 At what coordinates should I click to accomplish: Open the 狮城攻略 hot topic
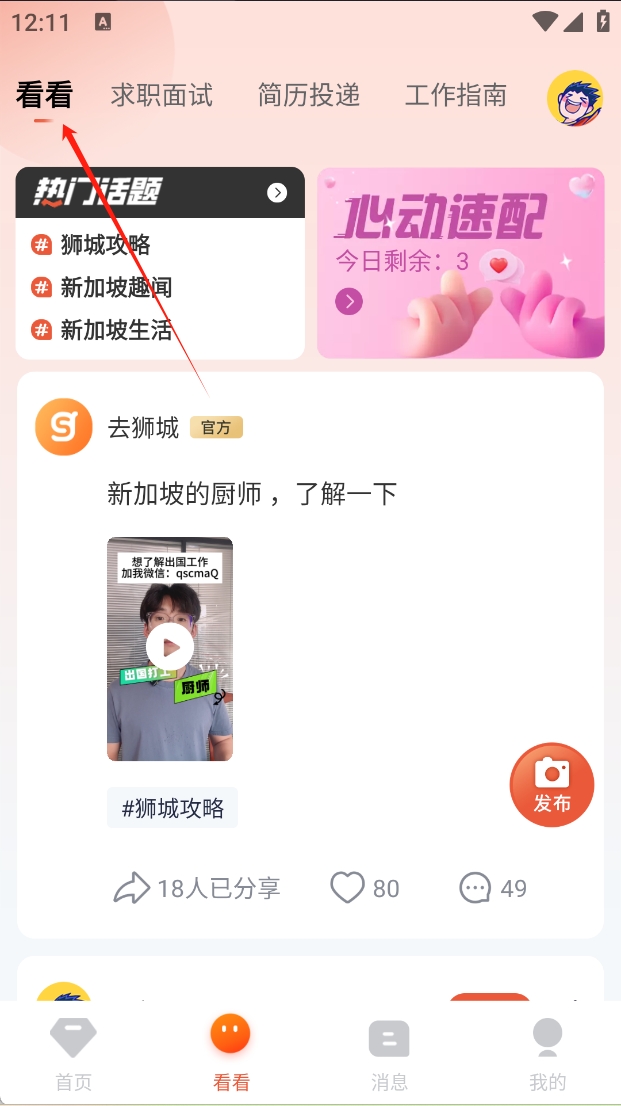105,245
